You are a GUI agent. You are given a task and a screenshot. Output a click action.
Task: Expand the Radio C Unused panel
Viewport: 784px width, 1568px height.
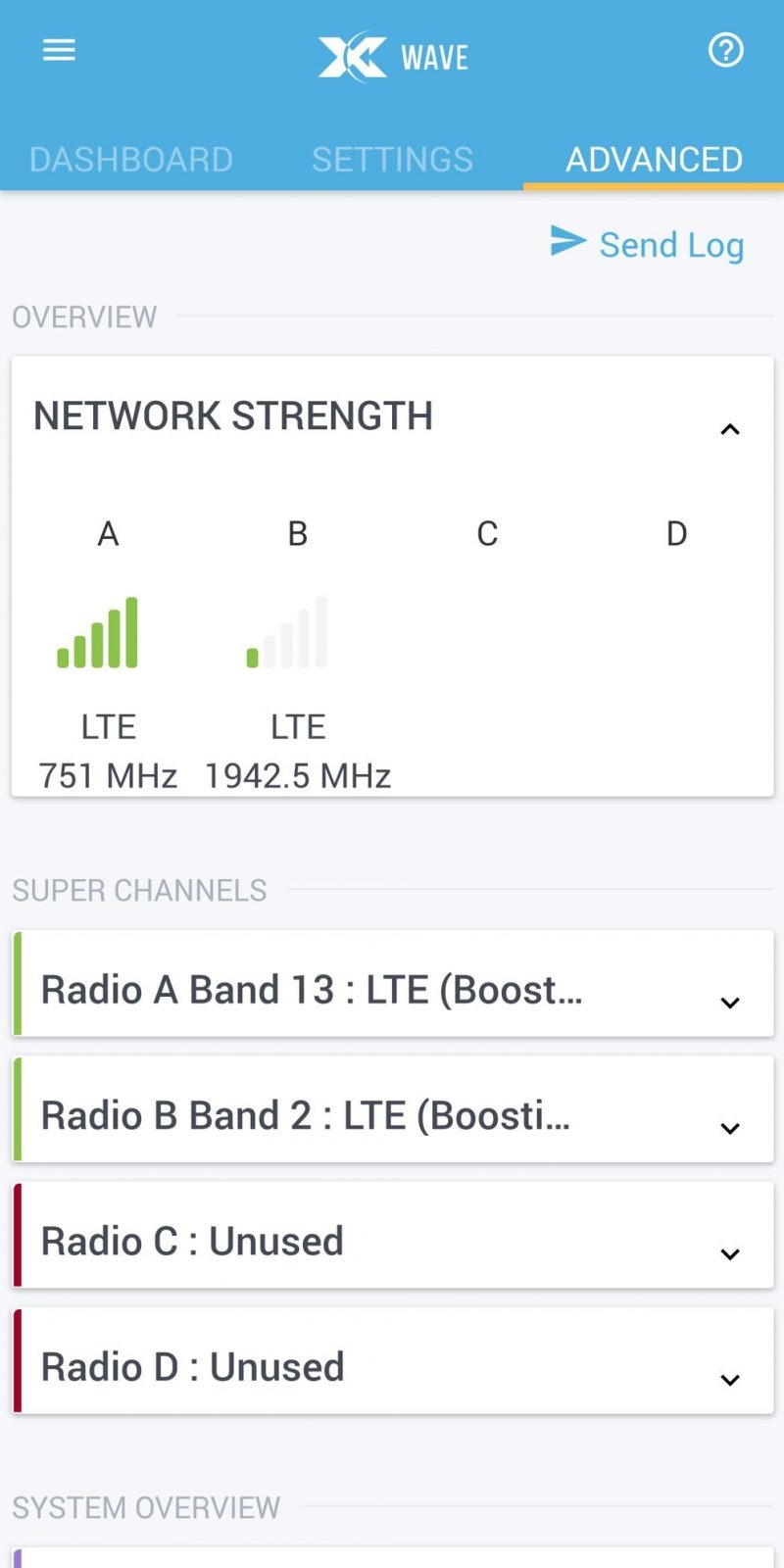(x=729, y=1253)
